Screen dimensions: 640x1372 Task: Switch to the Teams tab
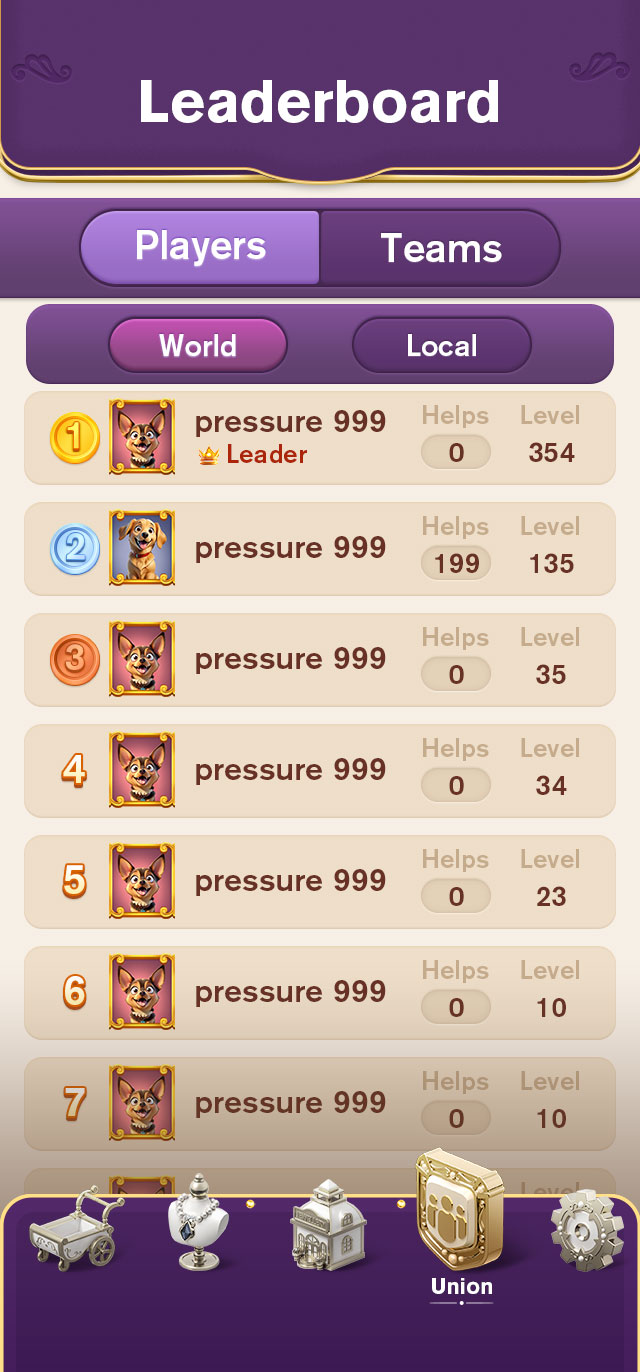tap(440, 248)
